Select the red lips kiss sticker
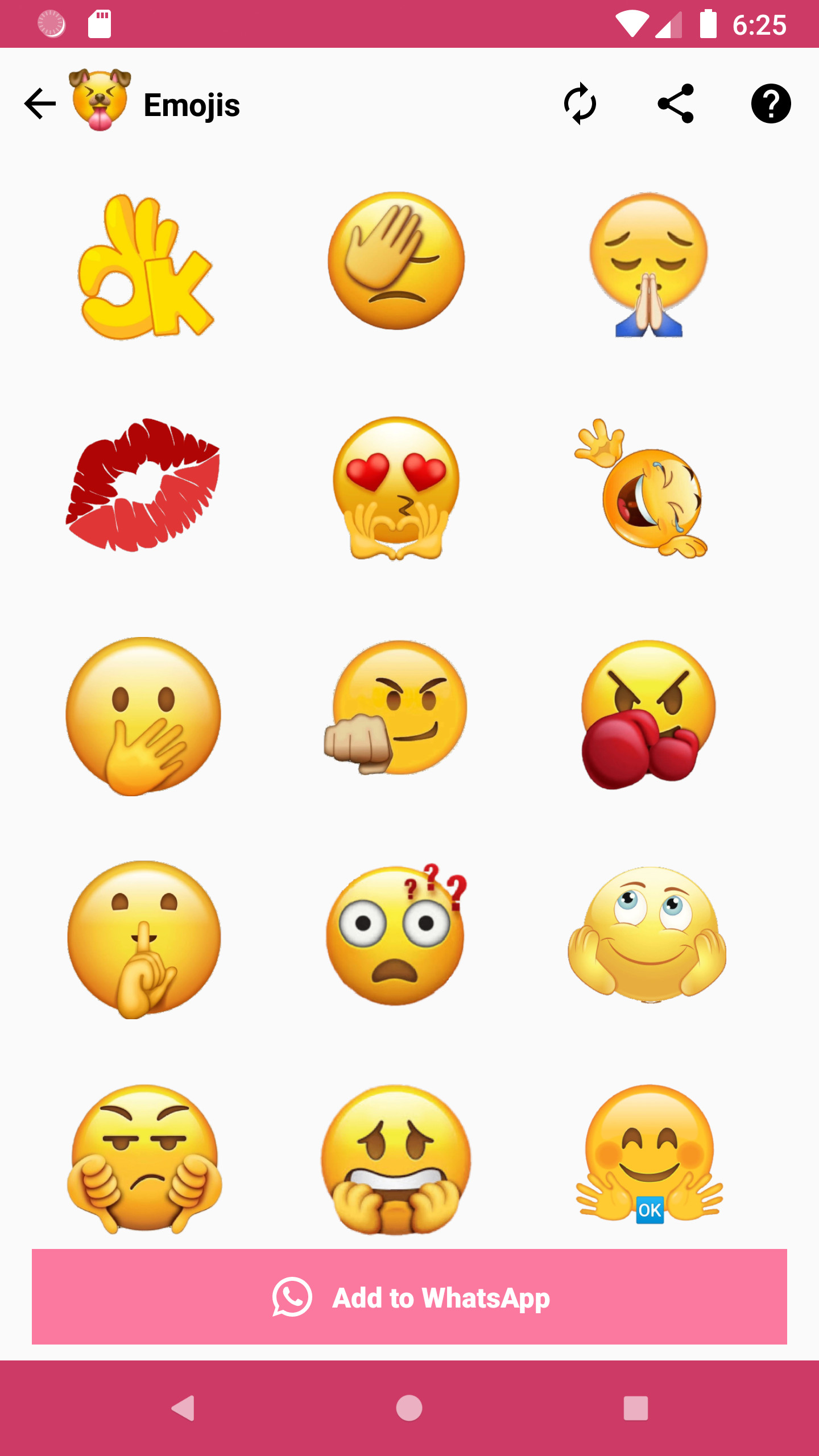The height and width of the screenshot is (1456, 819). tap(143, 485)
